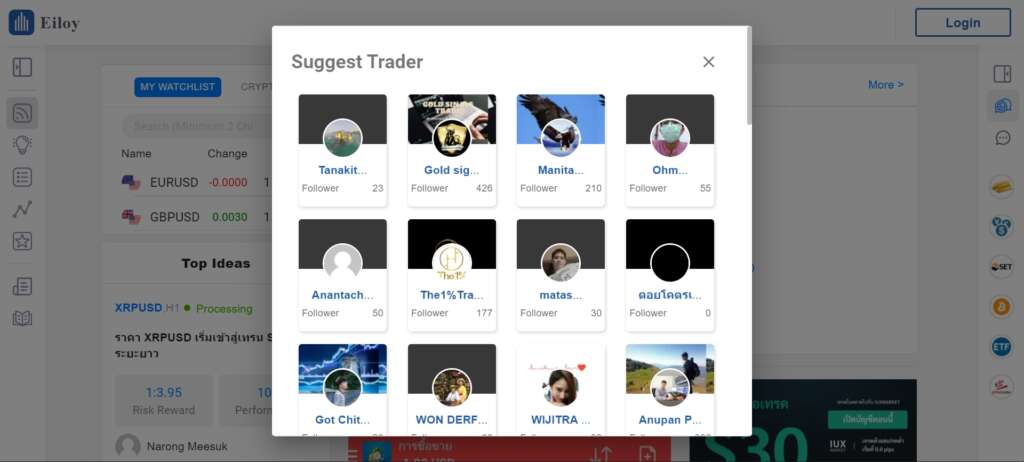
Task: Open Manita trader card
Action: coord(560,150)
